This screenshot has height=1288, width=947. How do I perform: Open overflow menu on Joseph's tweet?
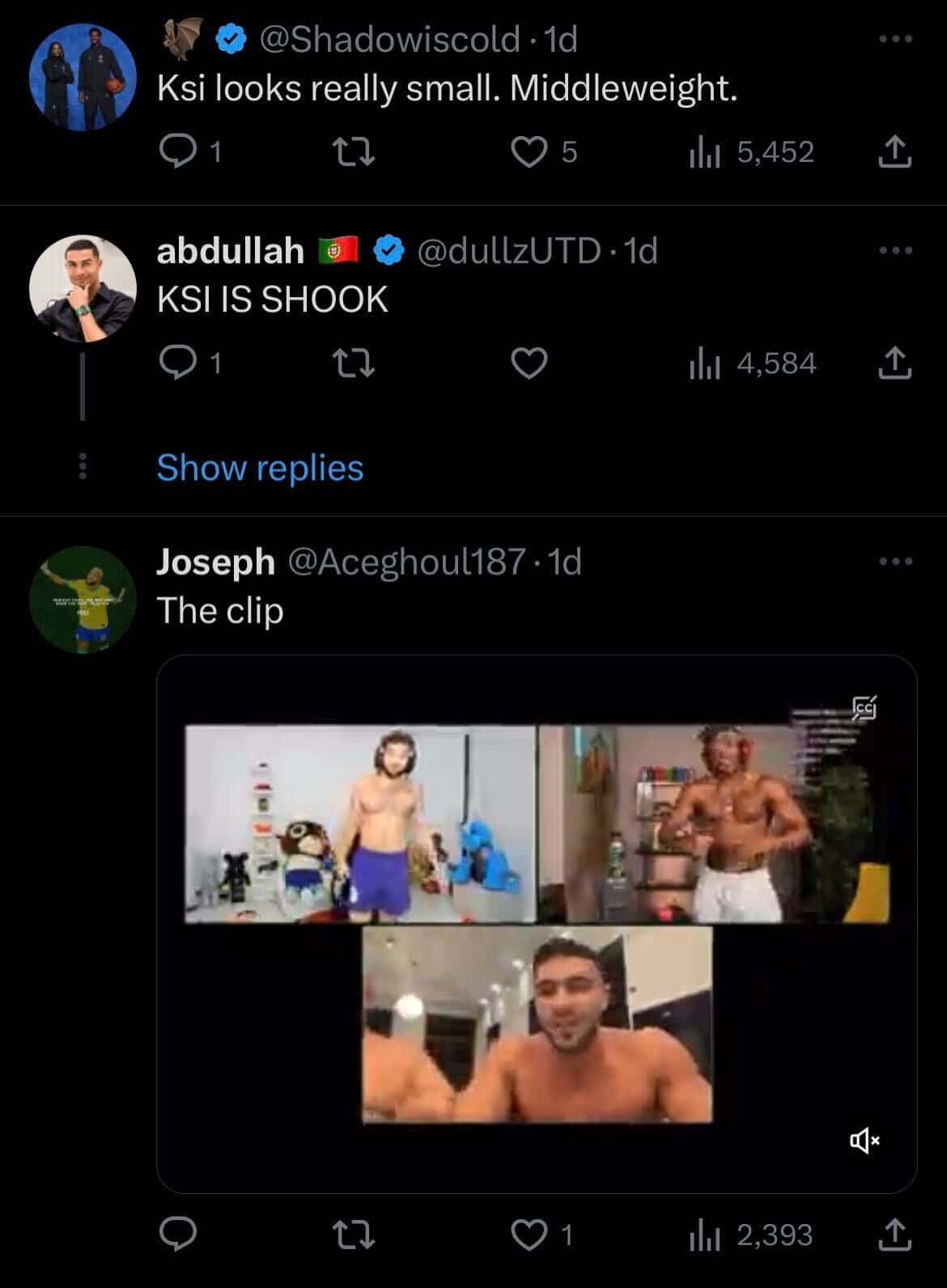pos(895,561)
